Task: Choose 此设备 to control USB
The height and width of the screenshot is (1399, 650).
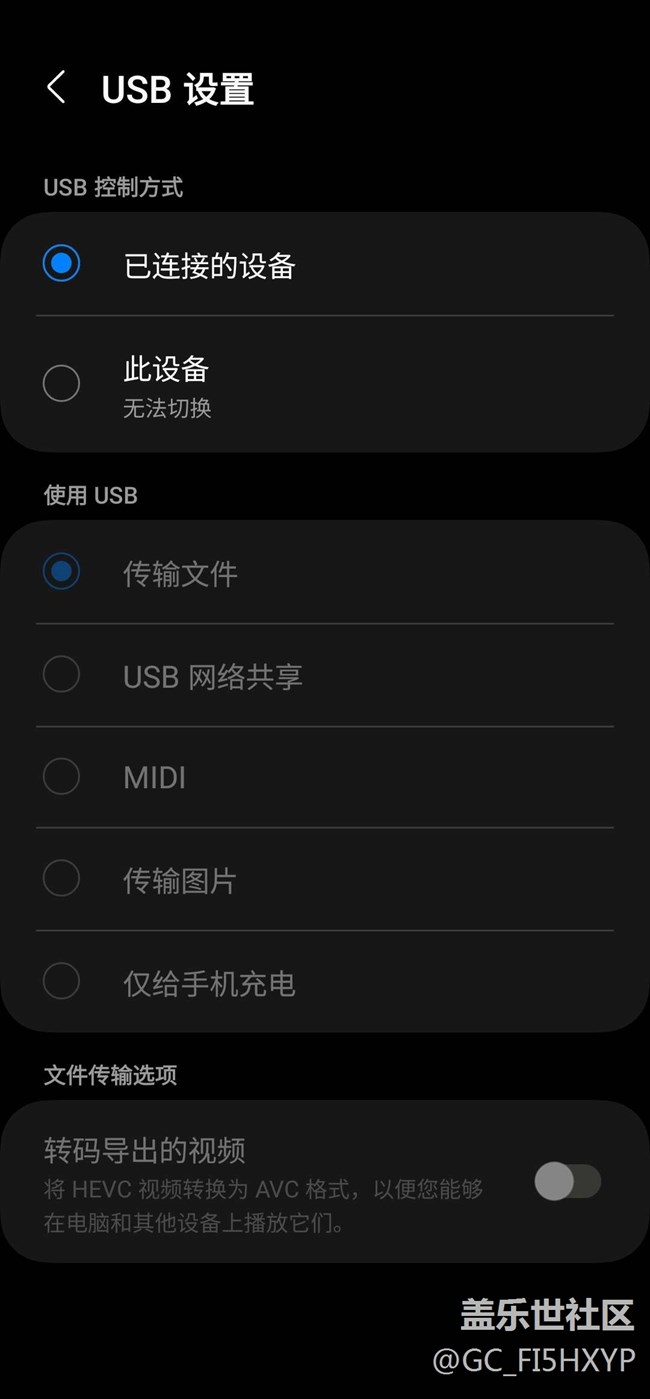Action: click(61, 383)
